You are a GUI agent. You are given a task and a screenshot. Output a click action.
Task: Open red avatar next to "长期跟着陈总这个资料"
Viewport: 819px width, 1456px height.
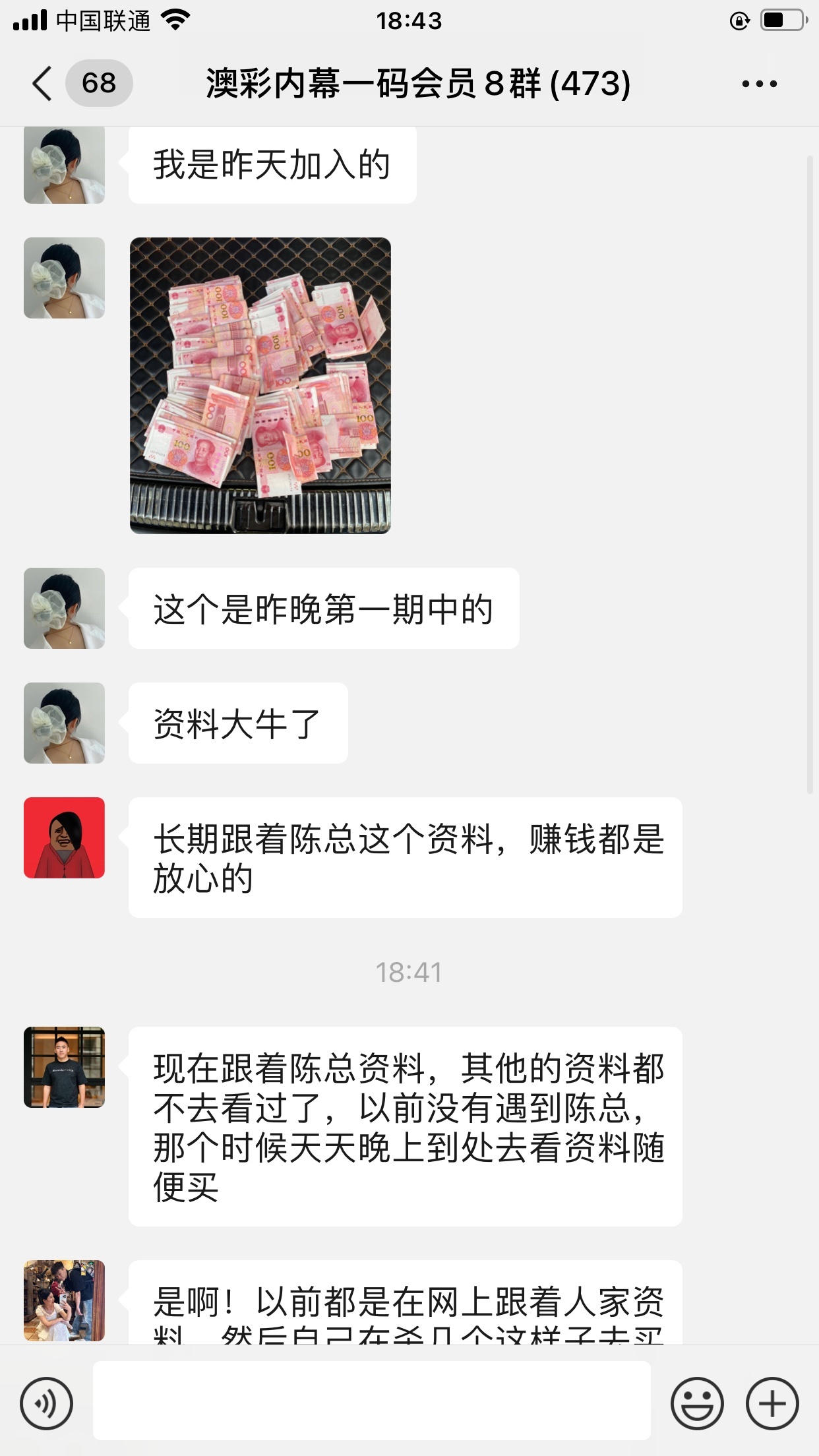64,837
